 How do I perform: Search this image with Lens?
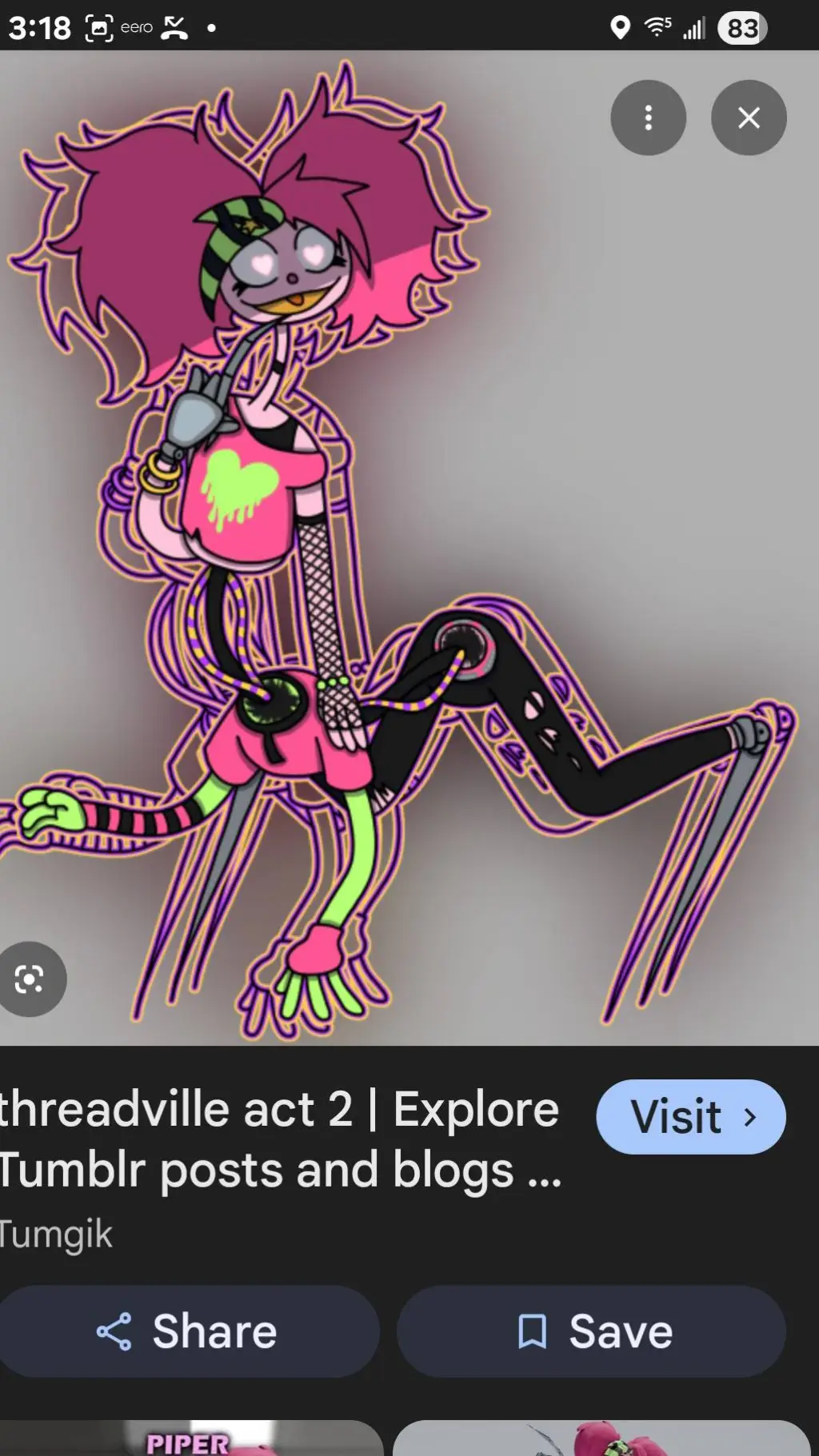[x=30, y=979]
